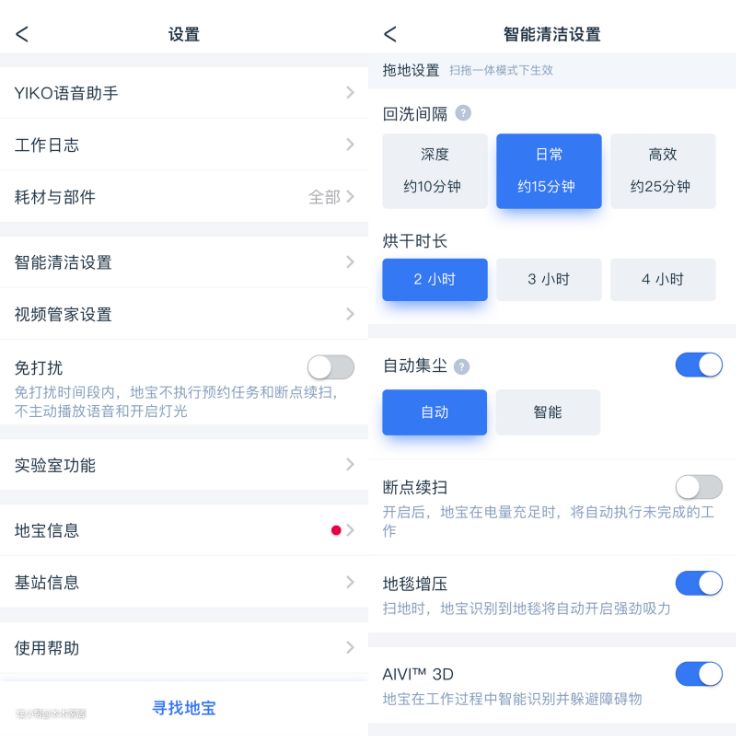Tap the 寻找地宝 button
Screen dimensions: 736x736
click(x=184, y=708)
